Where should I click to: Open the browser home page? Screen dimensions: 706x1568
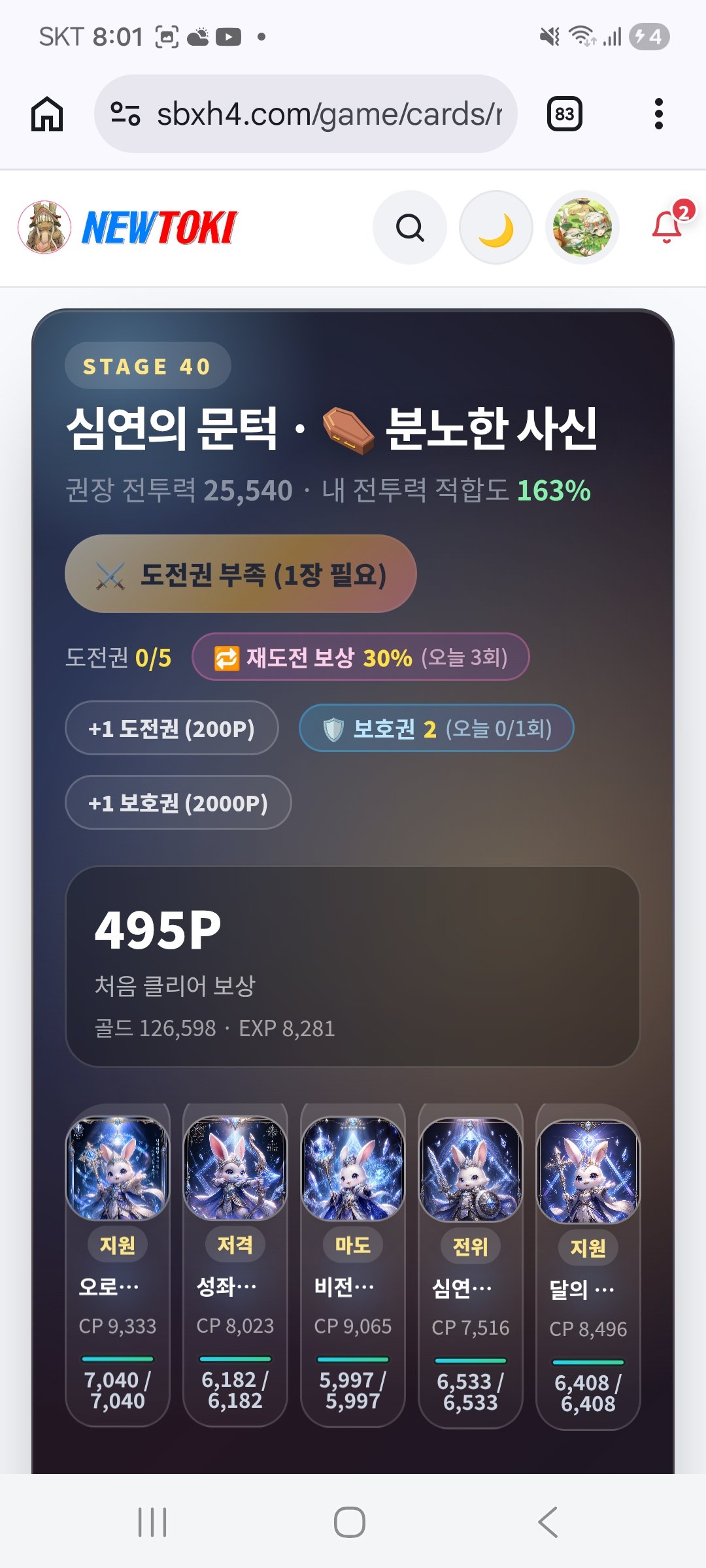pyautogui.click(x=47, y=114)
